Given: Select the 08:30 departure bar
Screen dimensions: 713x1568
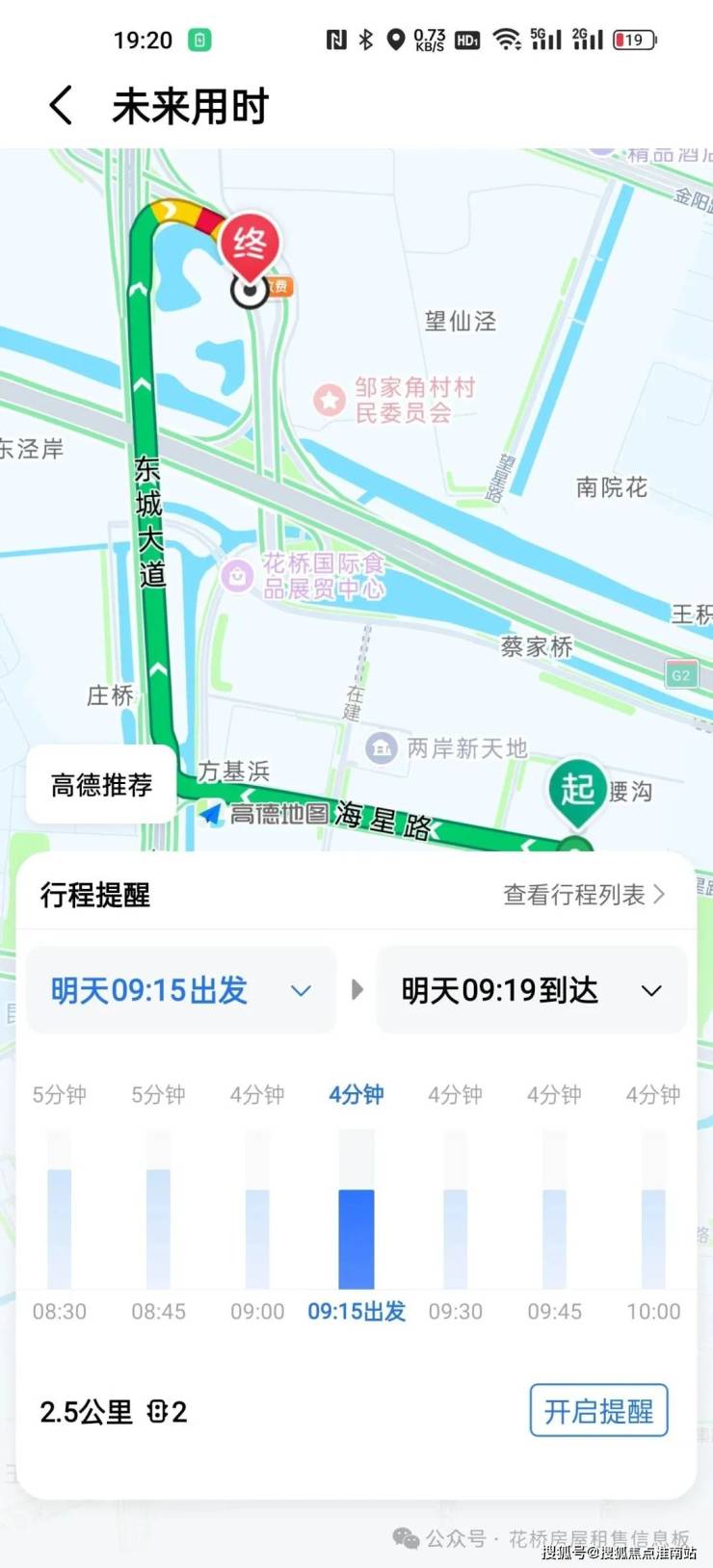Looking at the screenshot, I should point(60,1228).
